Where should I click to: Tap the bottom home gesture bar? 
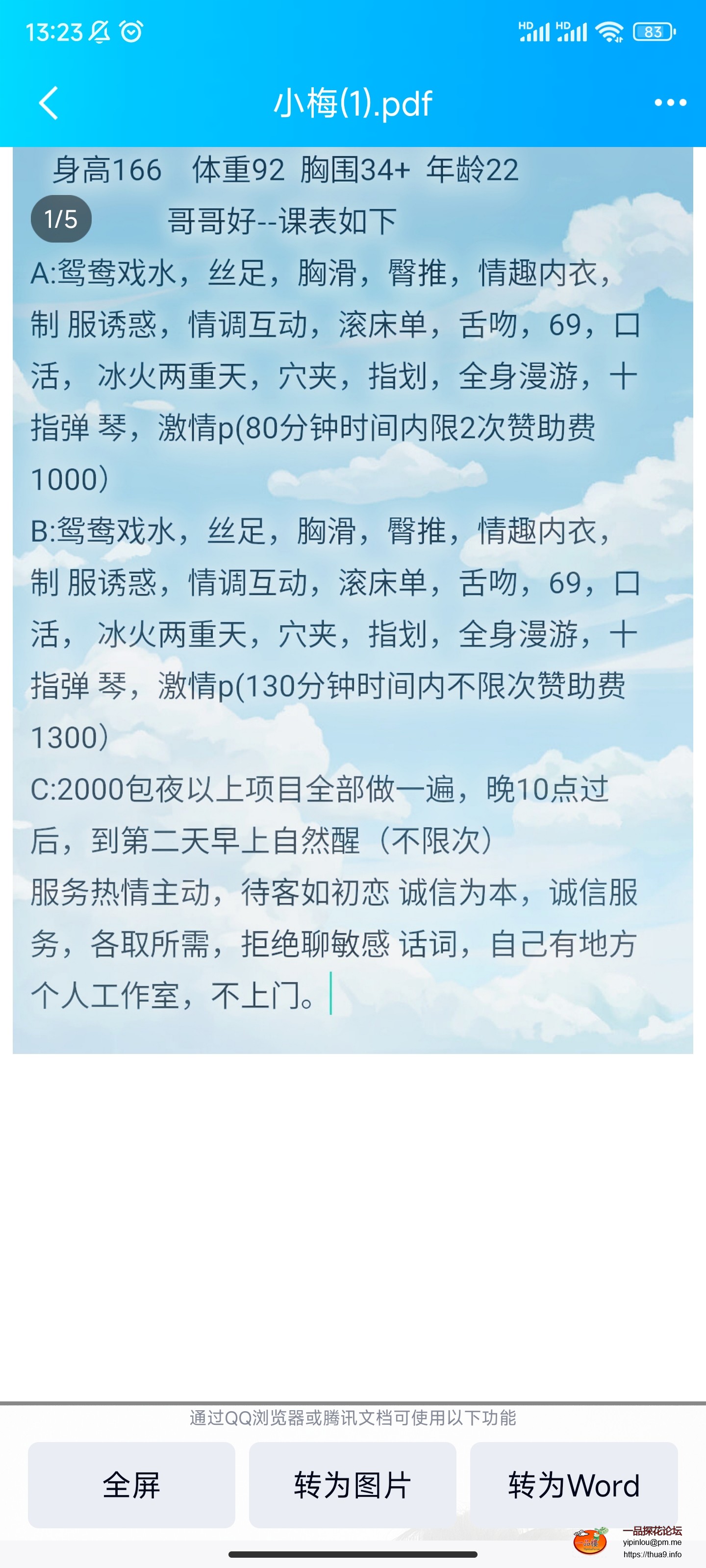[353, 1556]
